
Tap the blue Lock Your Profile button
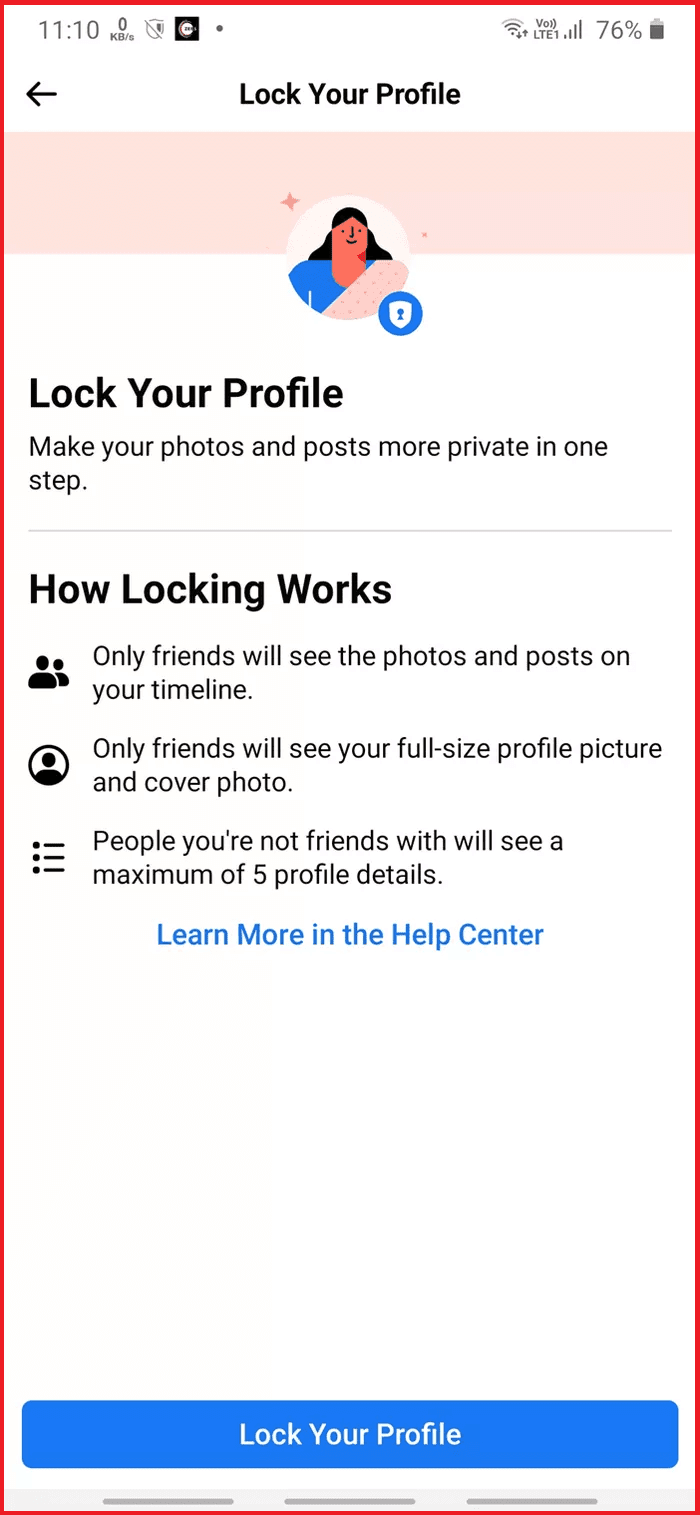coord(350,1434)
